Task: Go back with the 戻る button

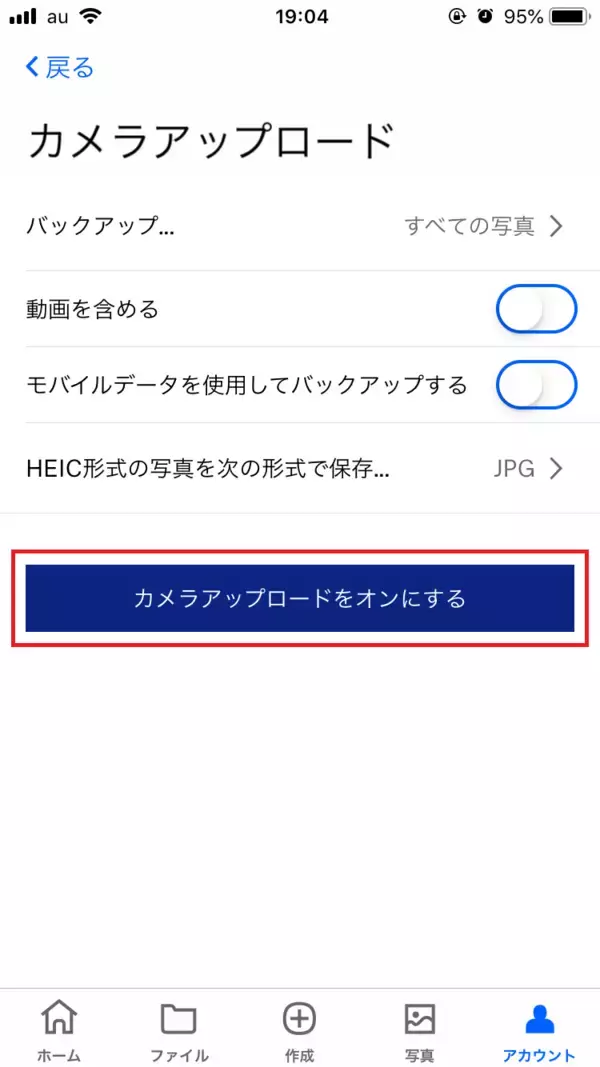Action: 60,68
